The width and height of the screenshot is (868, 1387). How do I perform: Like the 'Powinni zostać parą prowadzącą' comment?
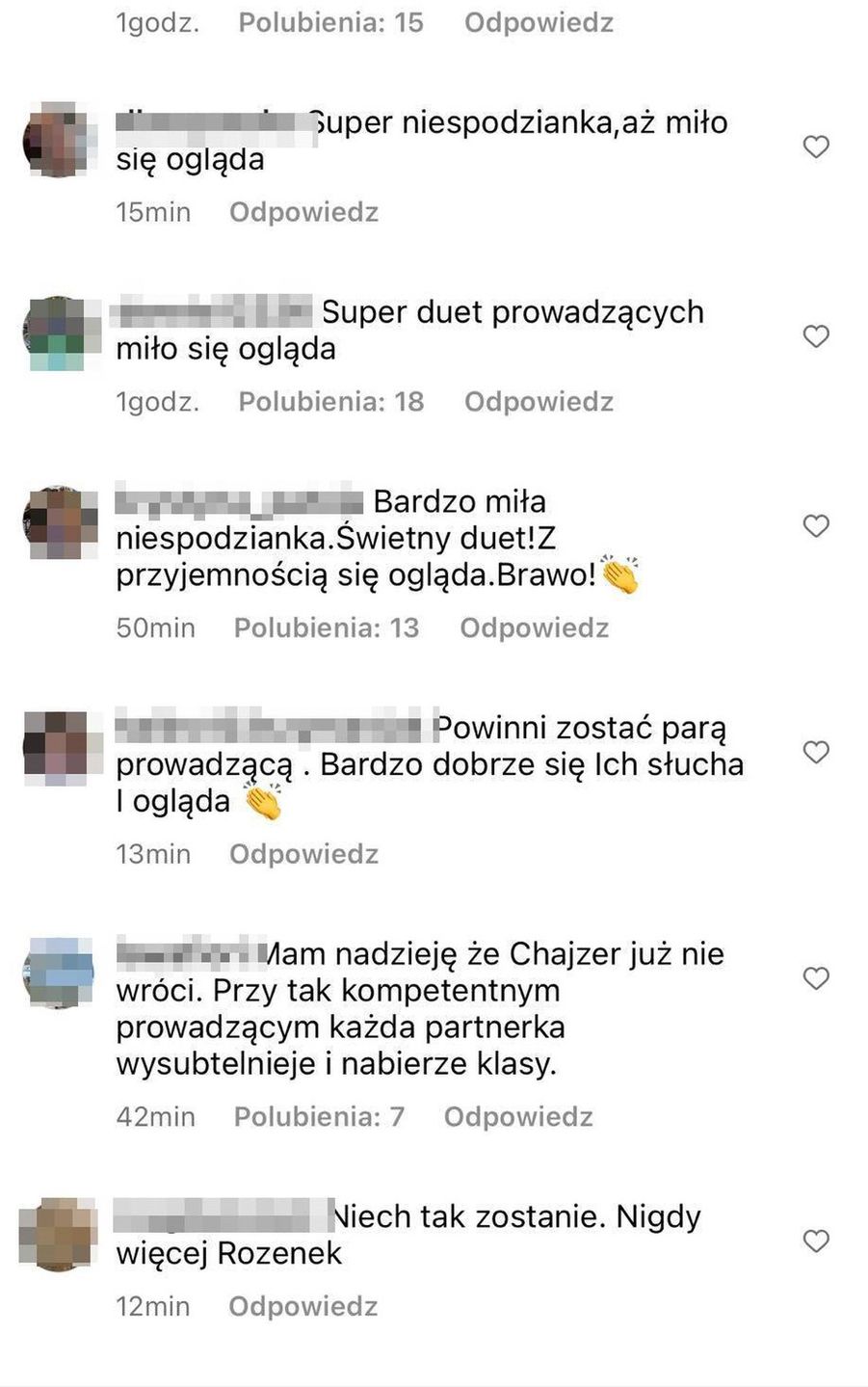816,752
